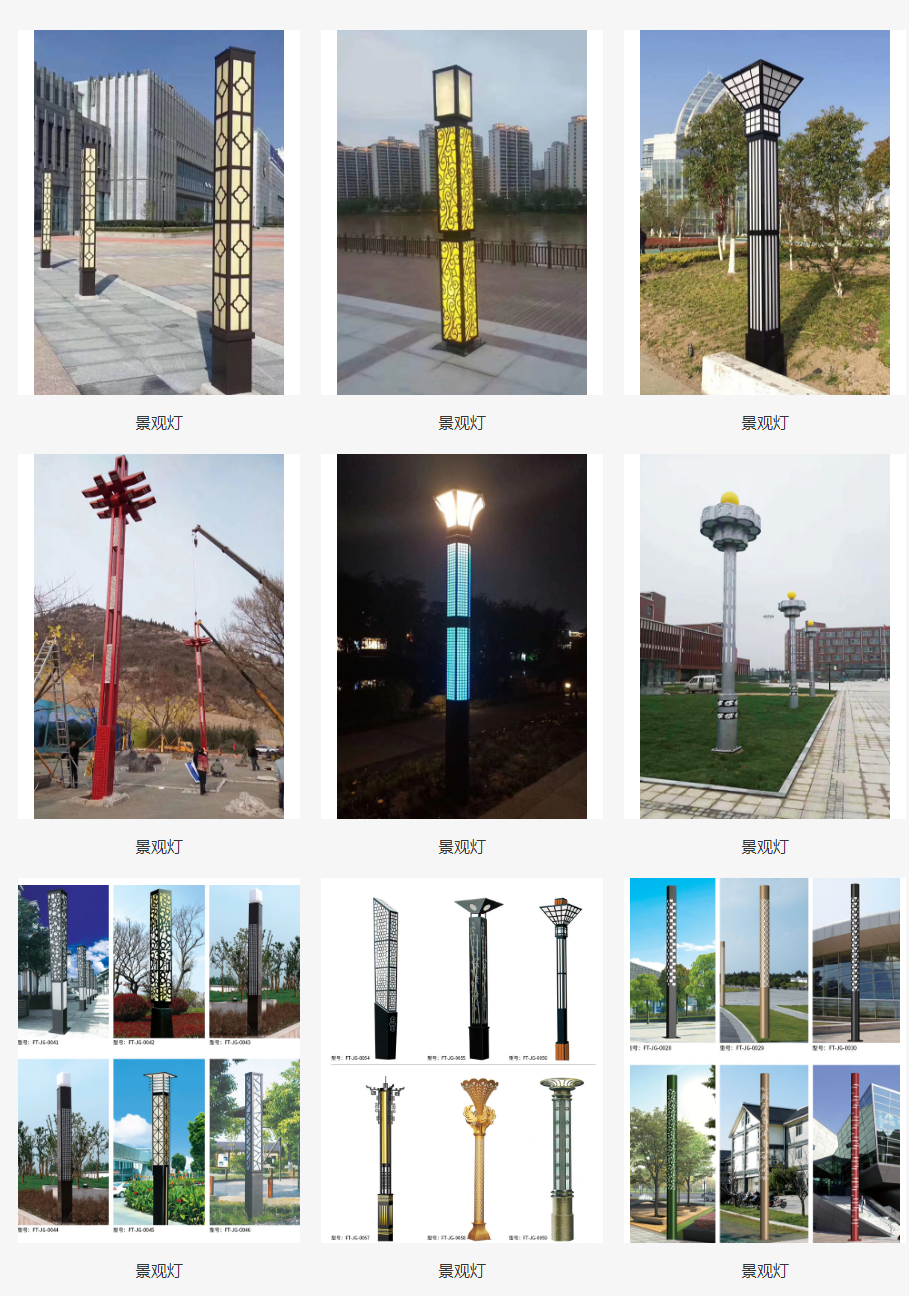Open the 景观灯 card with diamond-pattern square lamps

[x=159, y=213]
